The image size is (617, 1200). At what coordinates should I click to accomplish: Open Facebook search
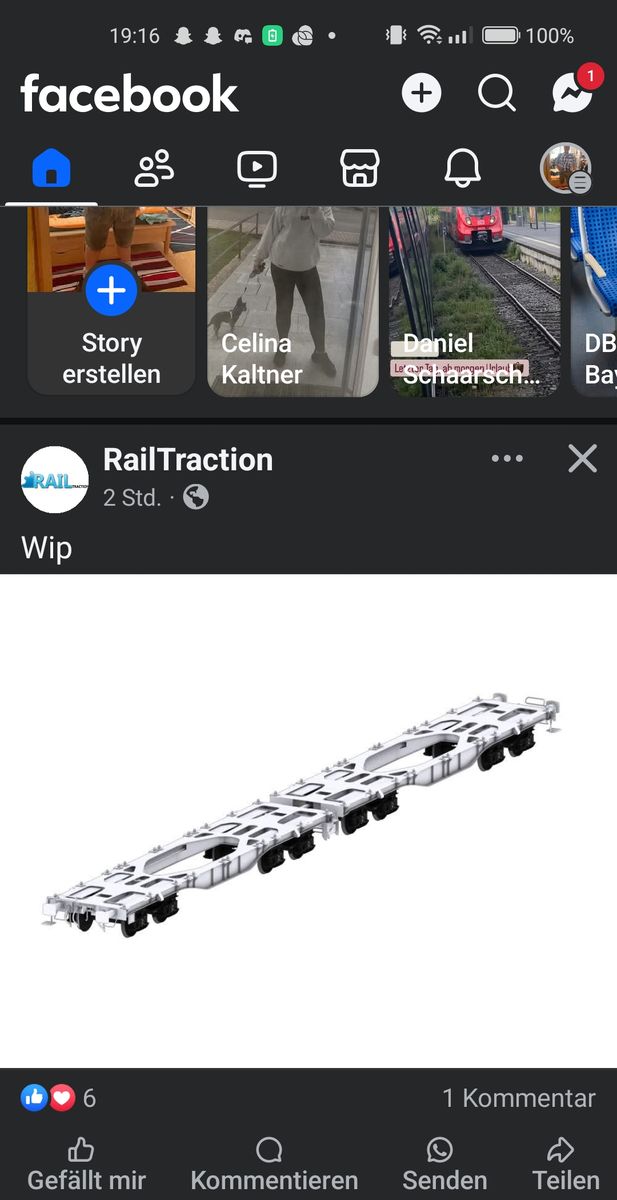(x=496, y=93)
